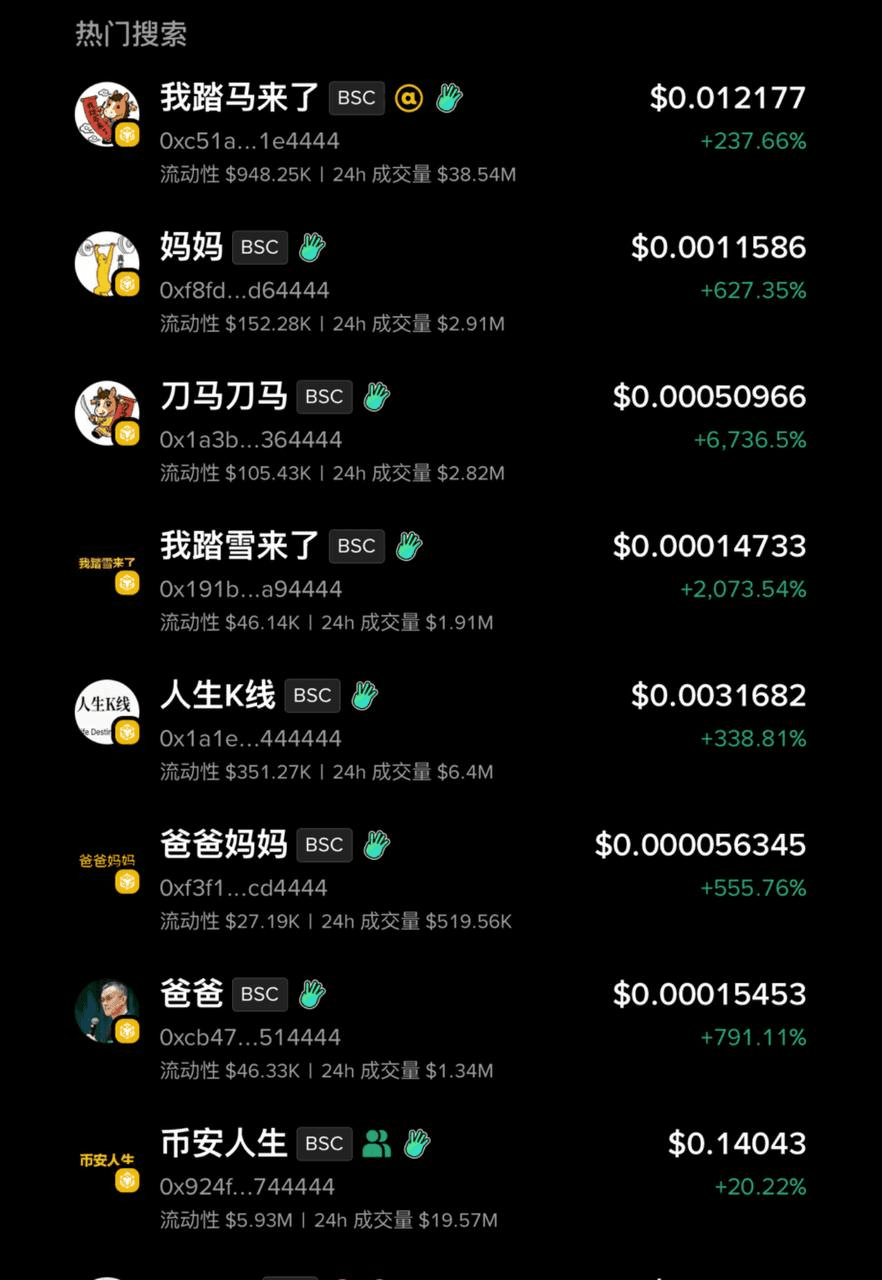The height and width of the screenshot is (1280, 882).
Task: Open the 我踏马来了 token row
Action: pos(440,134)
